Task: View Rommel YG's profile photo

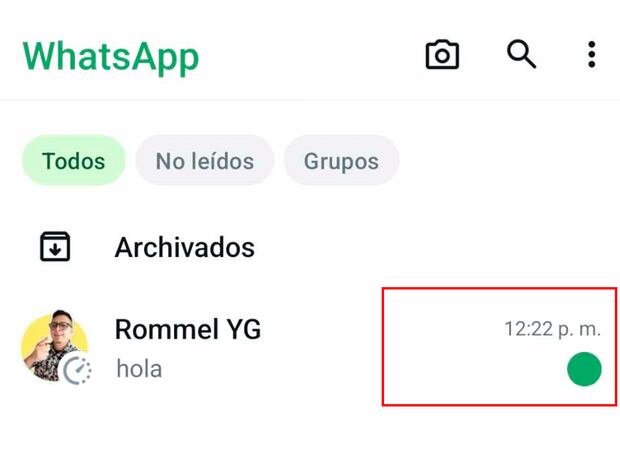Action: click(x=55, y=346)
